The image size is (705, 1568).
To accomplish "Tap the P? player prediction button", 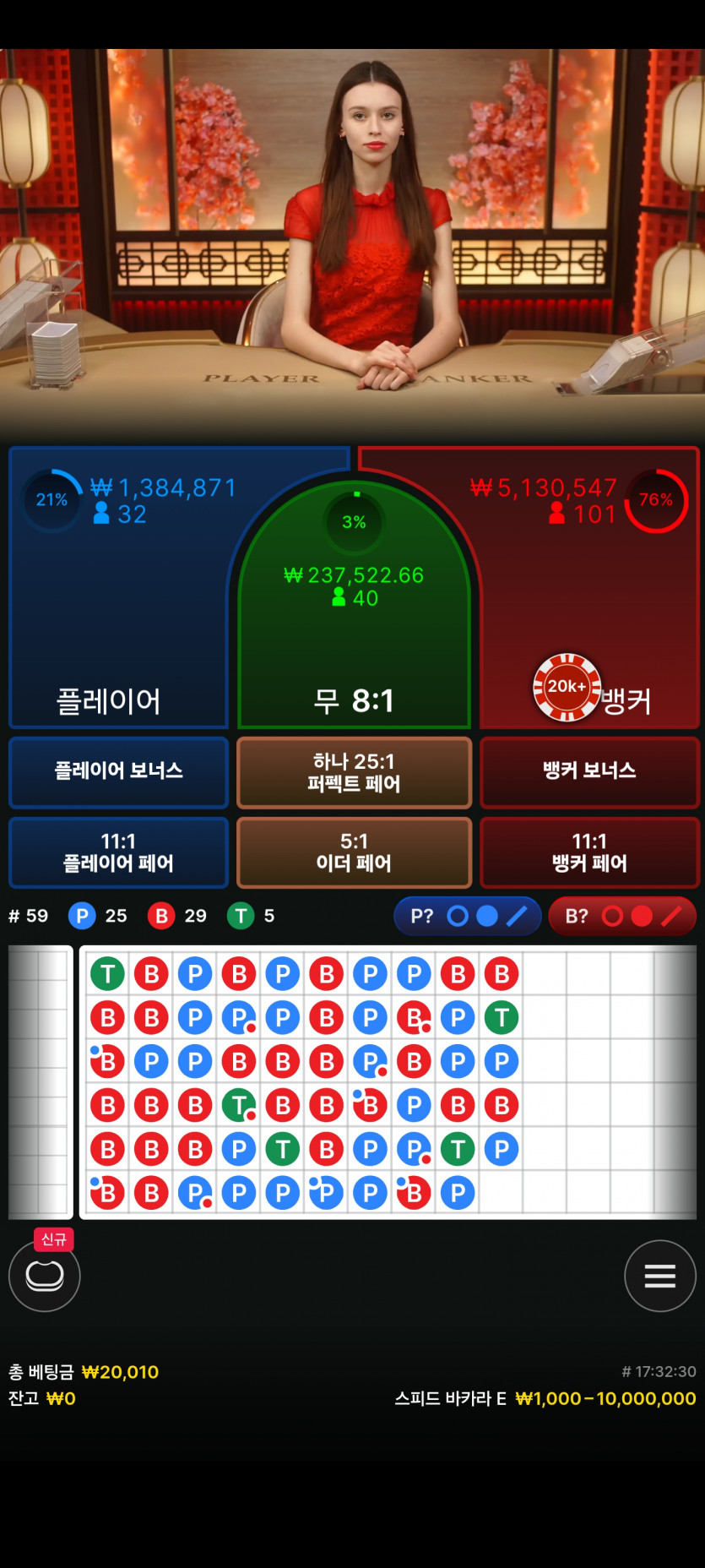I will pyautogui.click(x=467, y=917).
